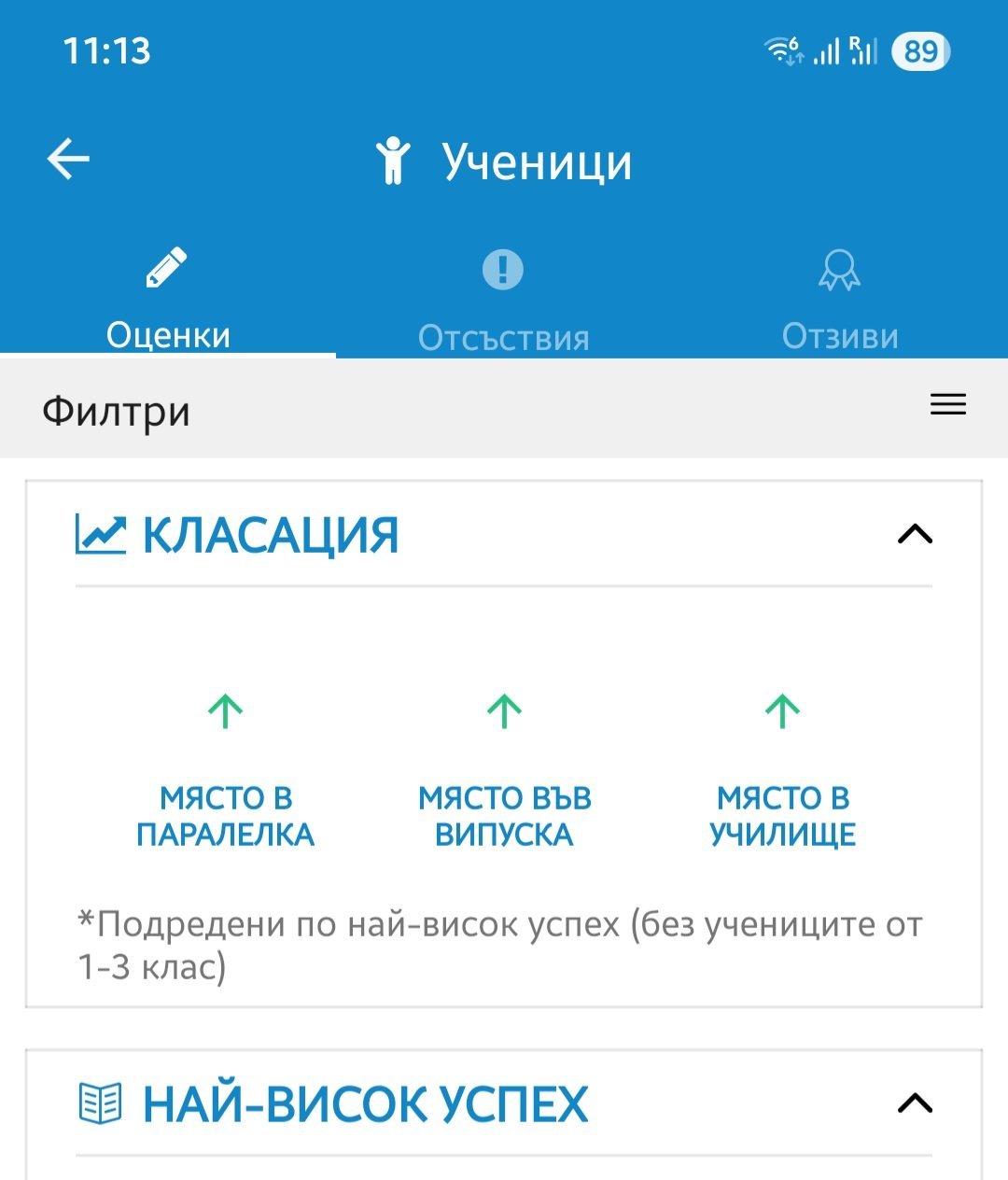Open the Филтри menu icon
Screen dimensions: 1008x1180
(x=947, y=405)
